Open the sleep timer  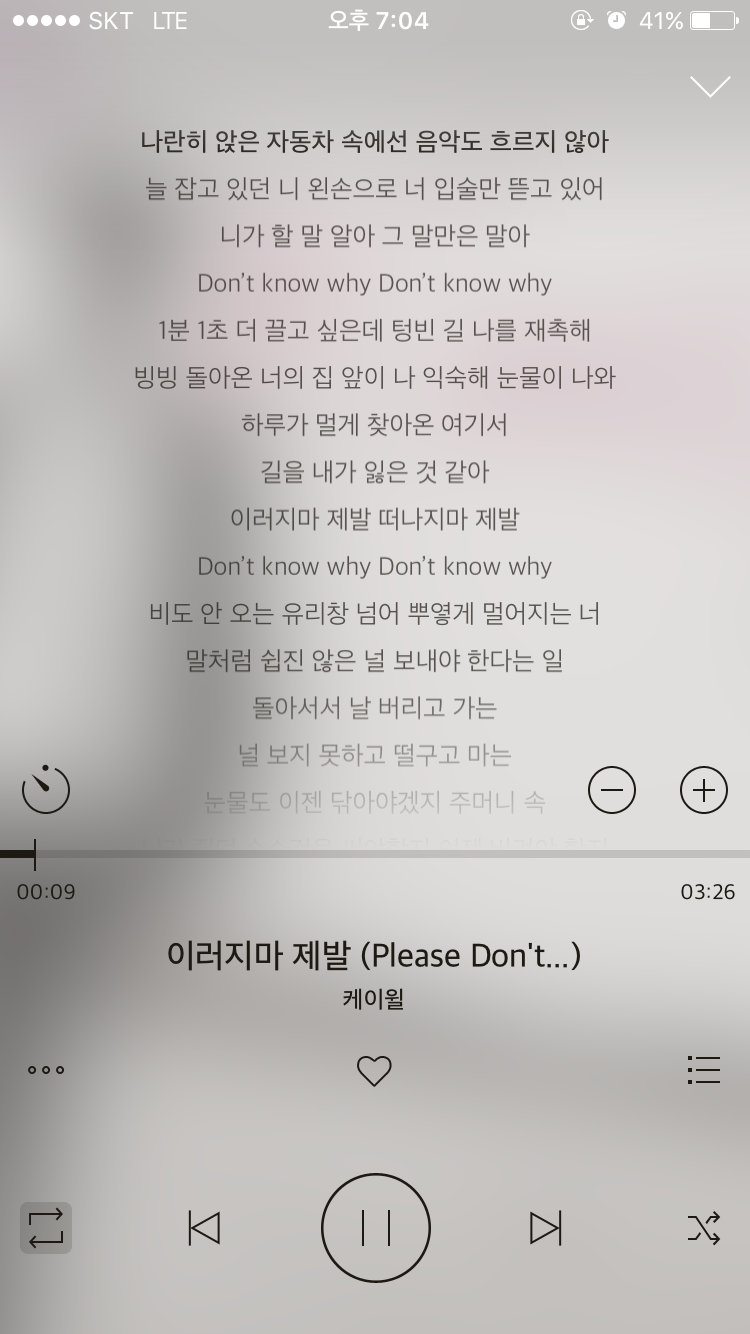pyautogui.click(x=45, y=789)
